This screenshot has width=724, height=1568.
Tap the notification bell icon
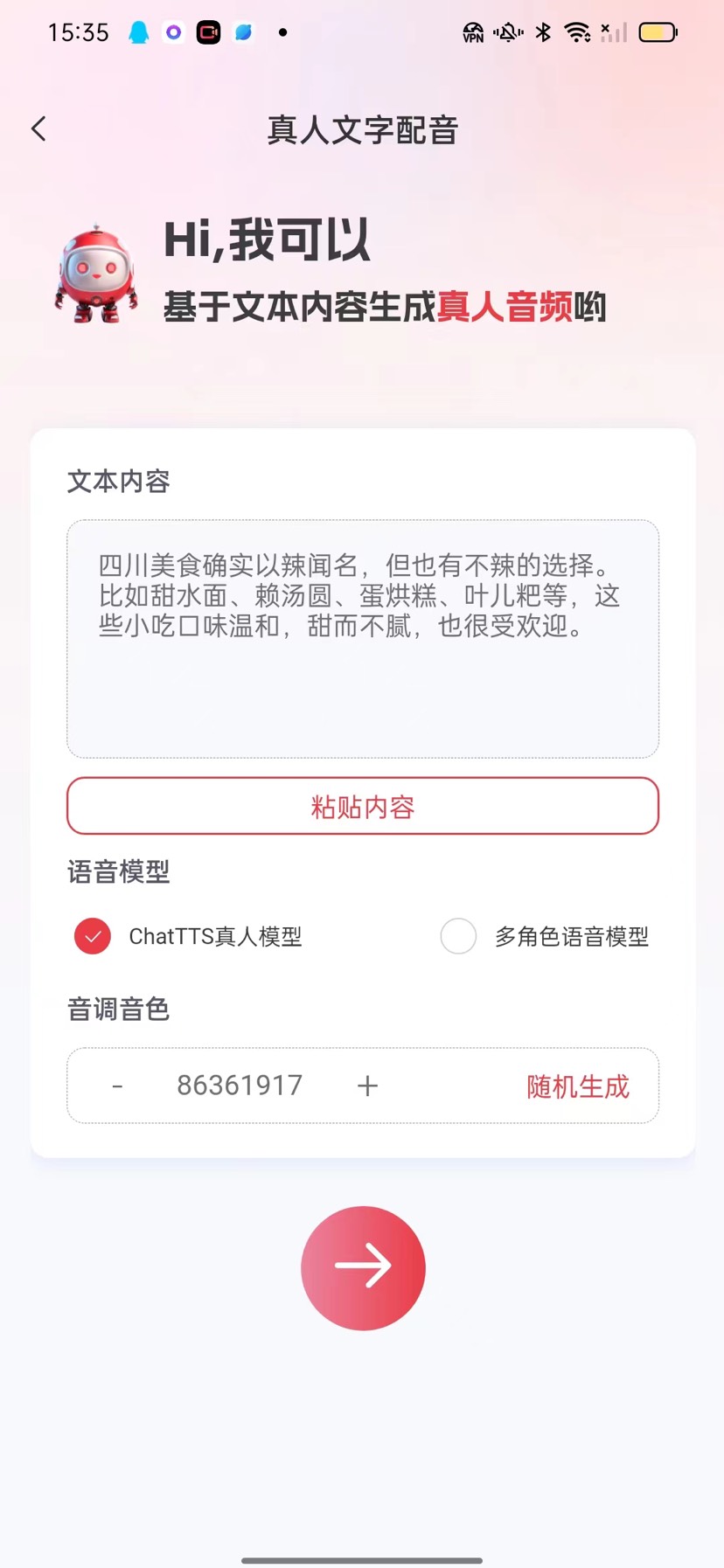140,31
